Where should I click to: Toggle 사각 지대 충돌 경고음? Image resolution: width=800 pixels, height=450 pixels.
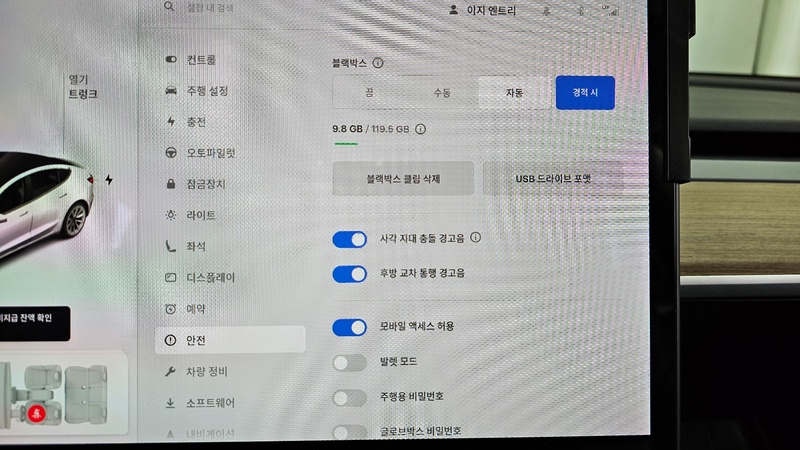click(350, 239)
